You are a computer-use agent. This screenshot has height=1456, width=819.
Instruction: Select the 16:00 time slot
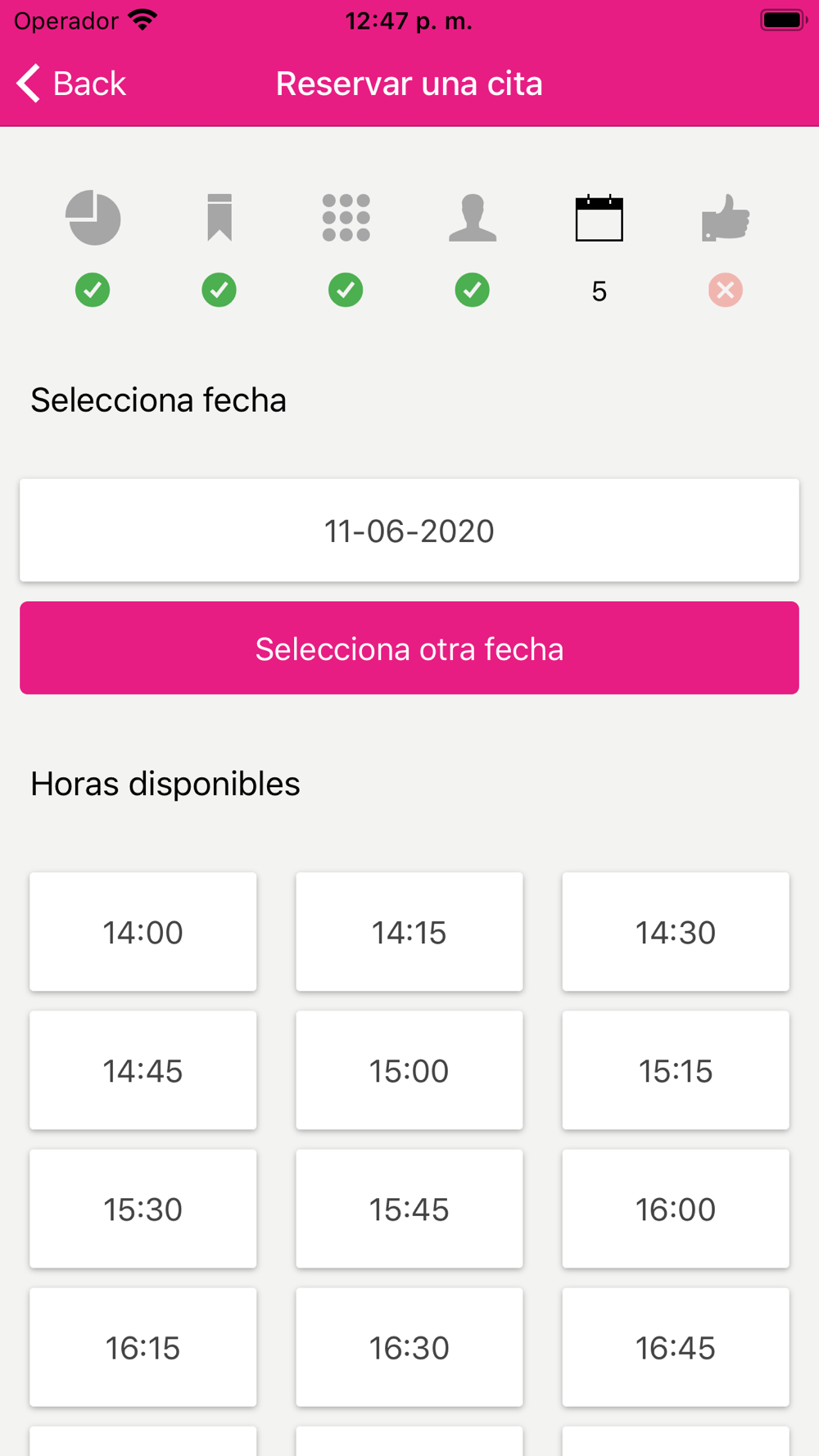(676, 1209)
